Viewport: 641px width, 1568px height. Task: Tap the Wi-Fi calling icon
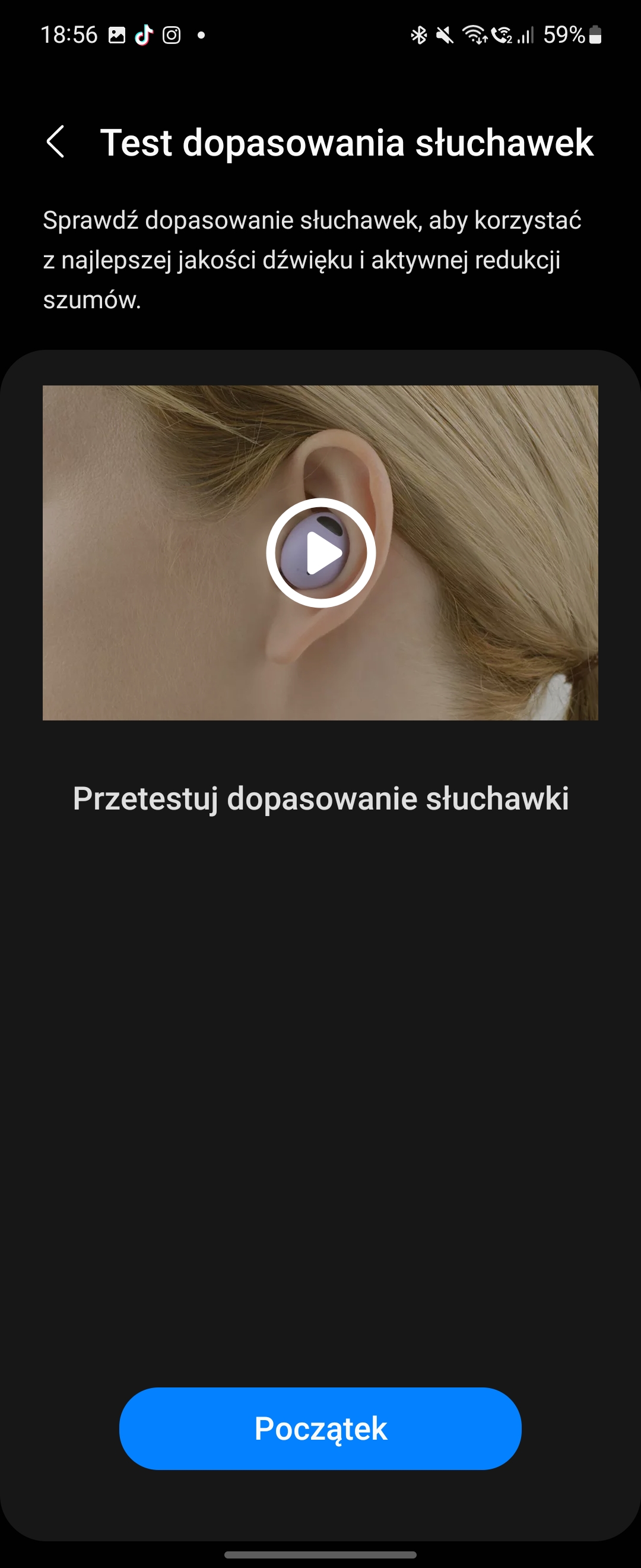pyautogui.click(x=501, y=35)
